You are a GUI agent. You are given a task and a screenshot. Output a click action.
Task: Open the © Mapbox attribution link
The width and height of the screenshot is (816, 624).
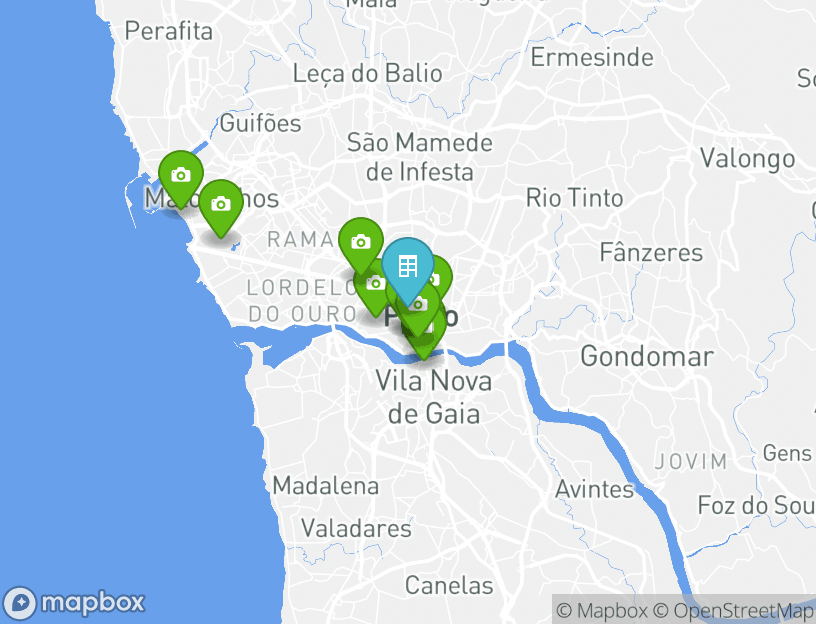(602, 610)
